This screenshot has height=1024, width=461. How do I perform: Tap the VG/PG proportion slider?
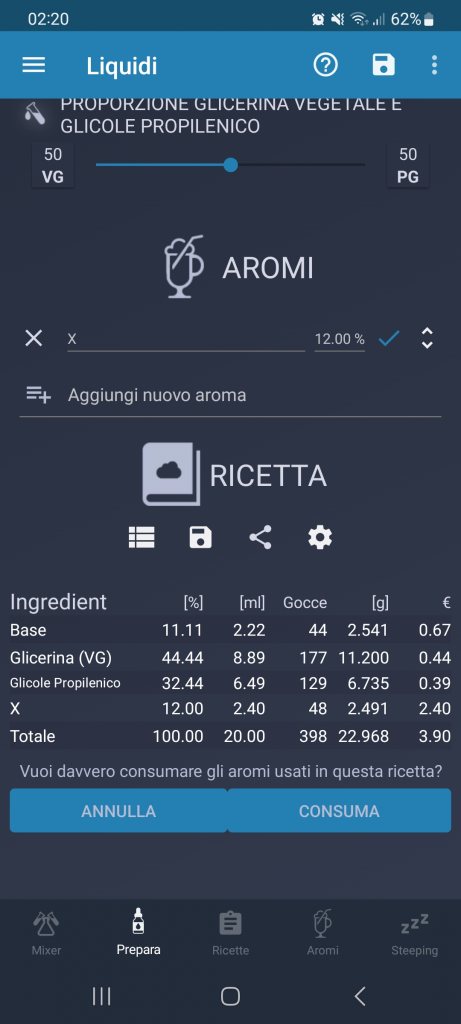pos(230,165)
